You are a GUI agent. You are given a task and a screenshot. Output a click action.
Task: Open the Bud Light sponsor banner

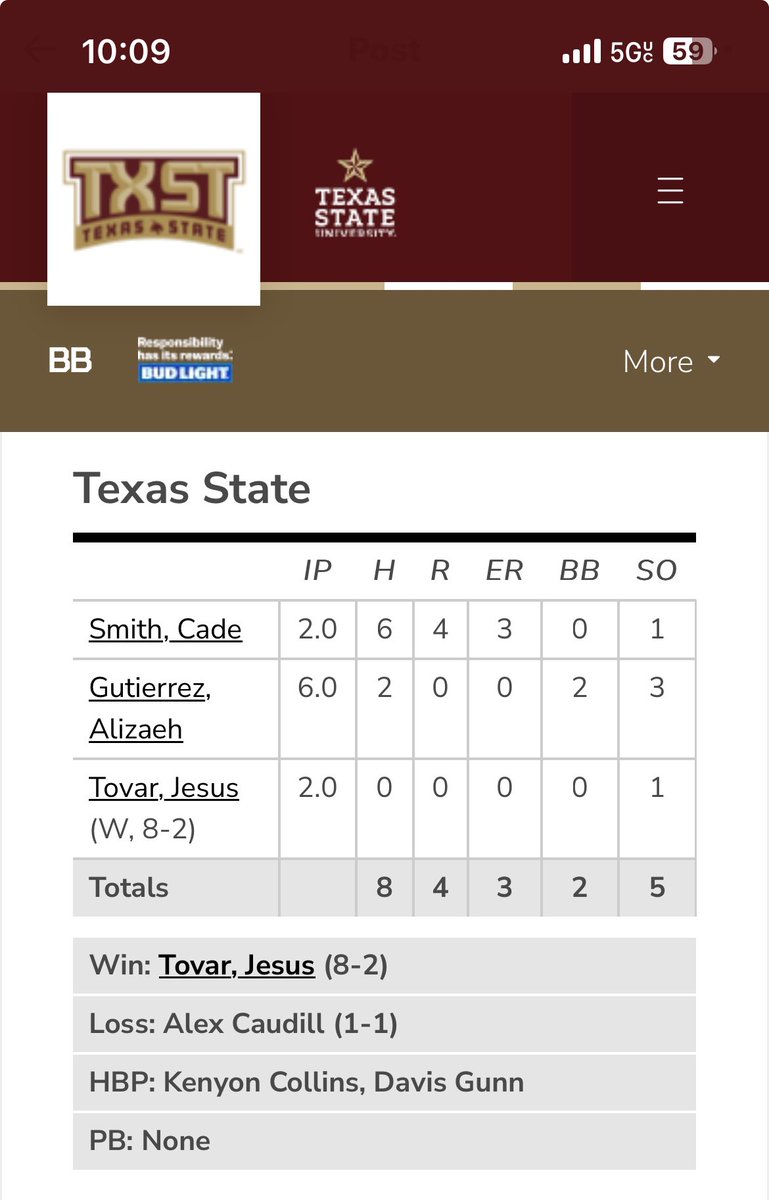185,360
